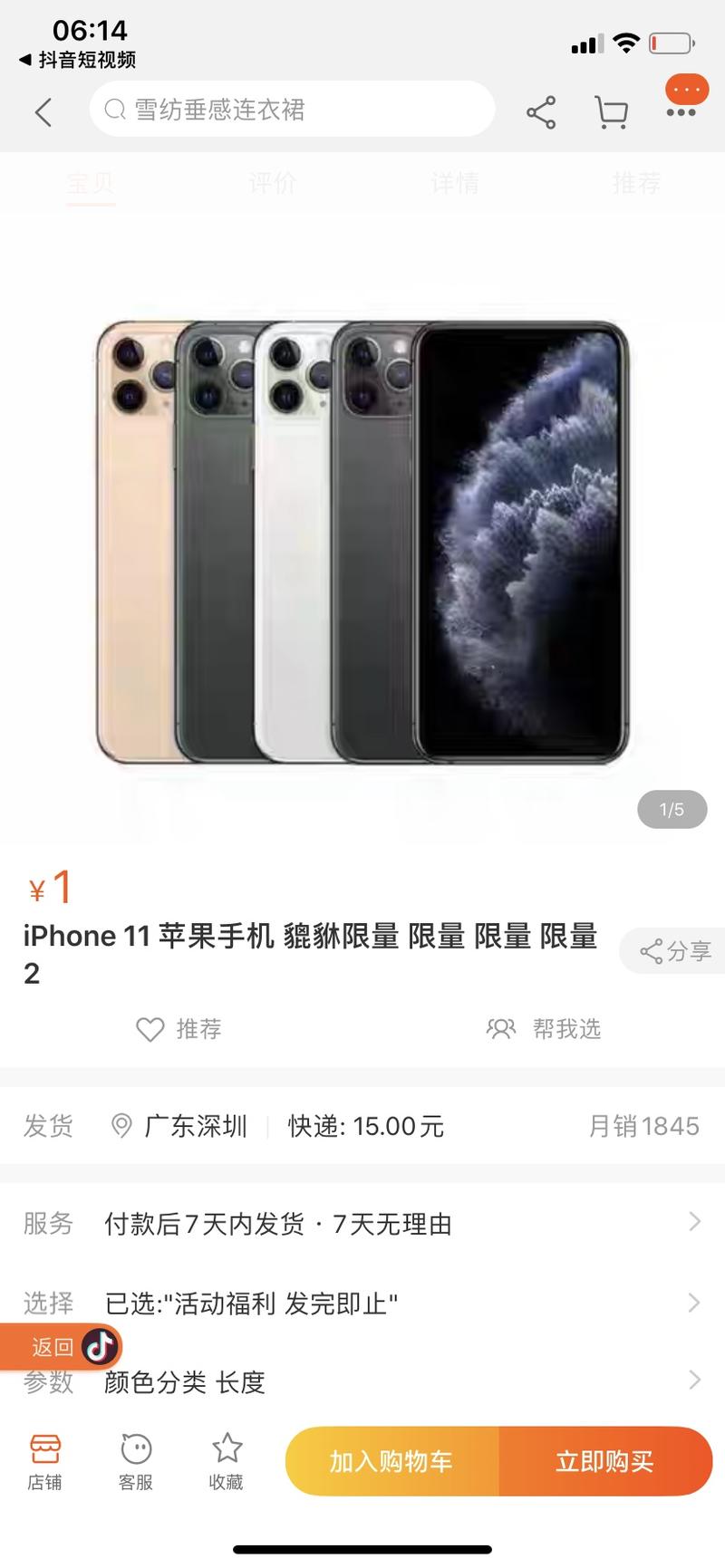The width and height of the screenshot is (725, 1568).
Task: Tap the orange more options icon
Action: click(686, 90)
